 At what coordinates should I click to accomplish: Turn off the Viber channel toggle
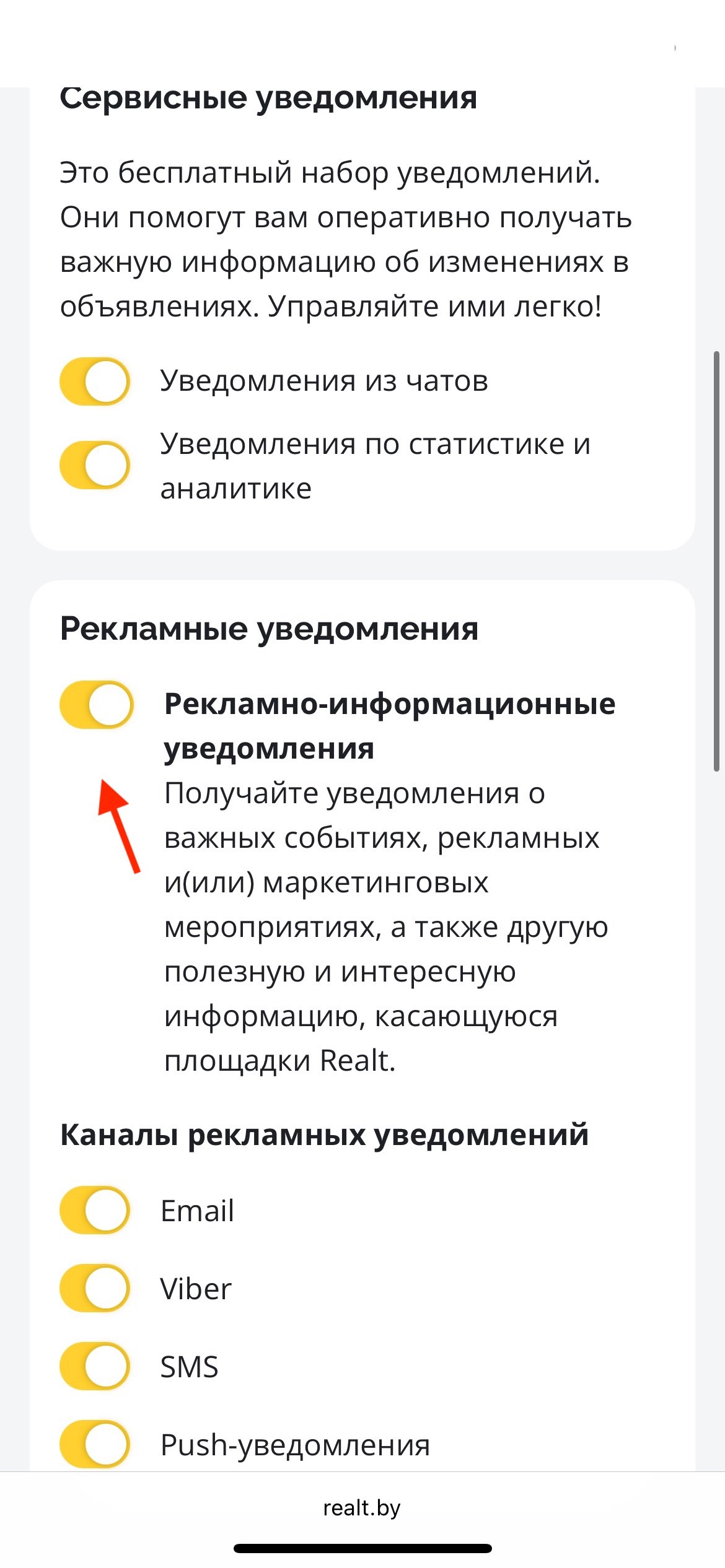point(95,1288)
